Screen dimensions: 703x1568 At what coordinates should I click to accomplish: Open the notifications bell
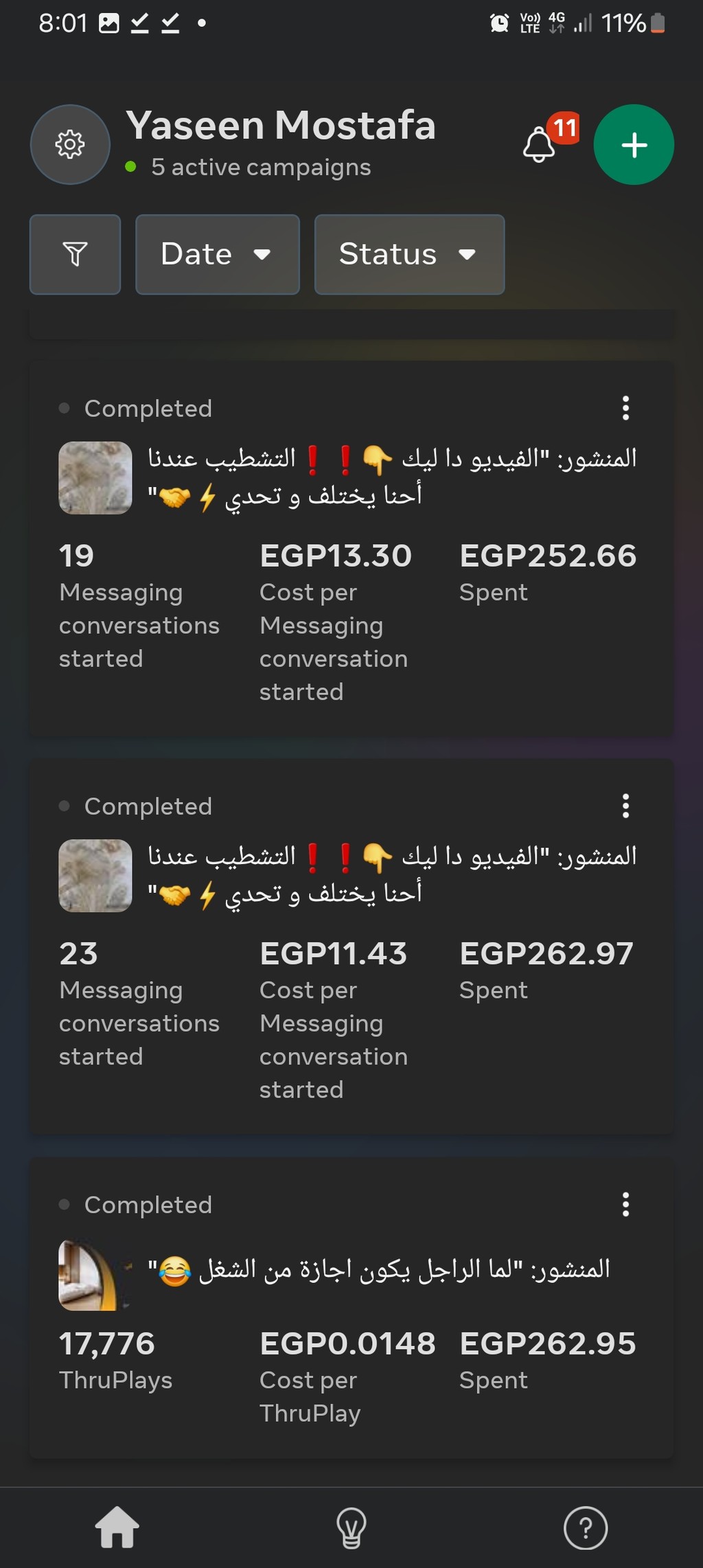point(540,145)
